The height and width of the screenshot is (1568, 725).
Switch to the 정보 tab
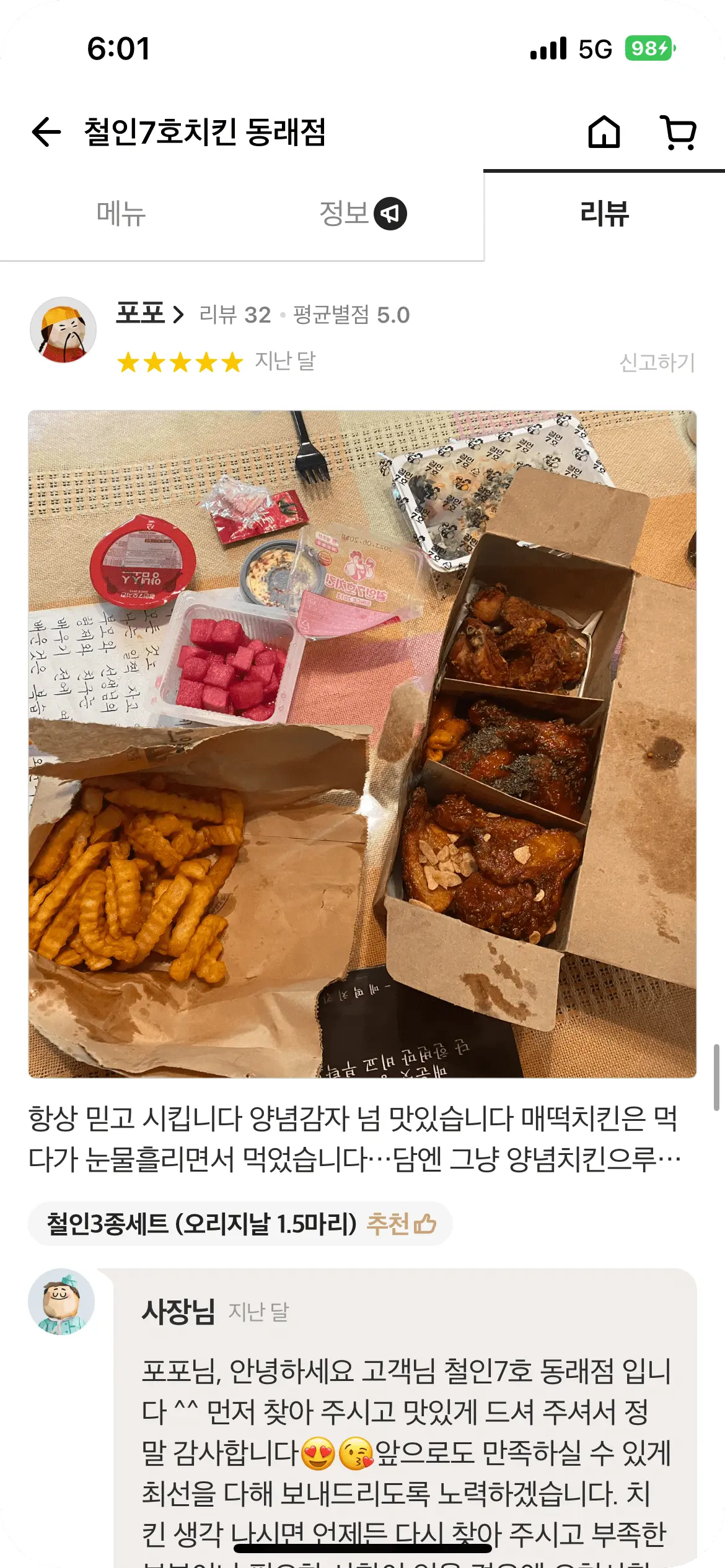click(x=362, y=214)
